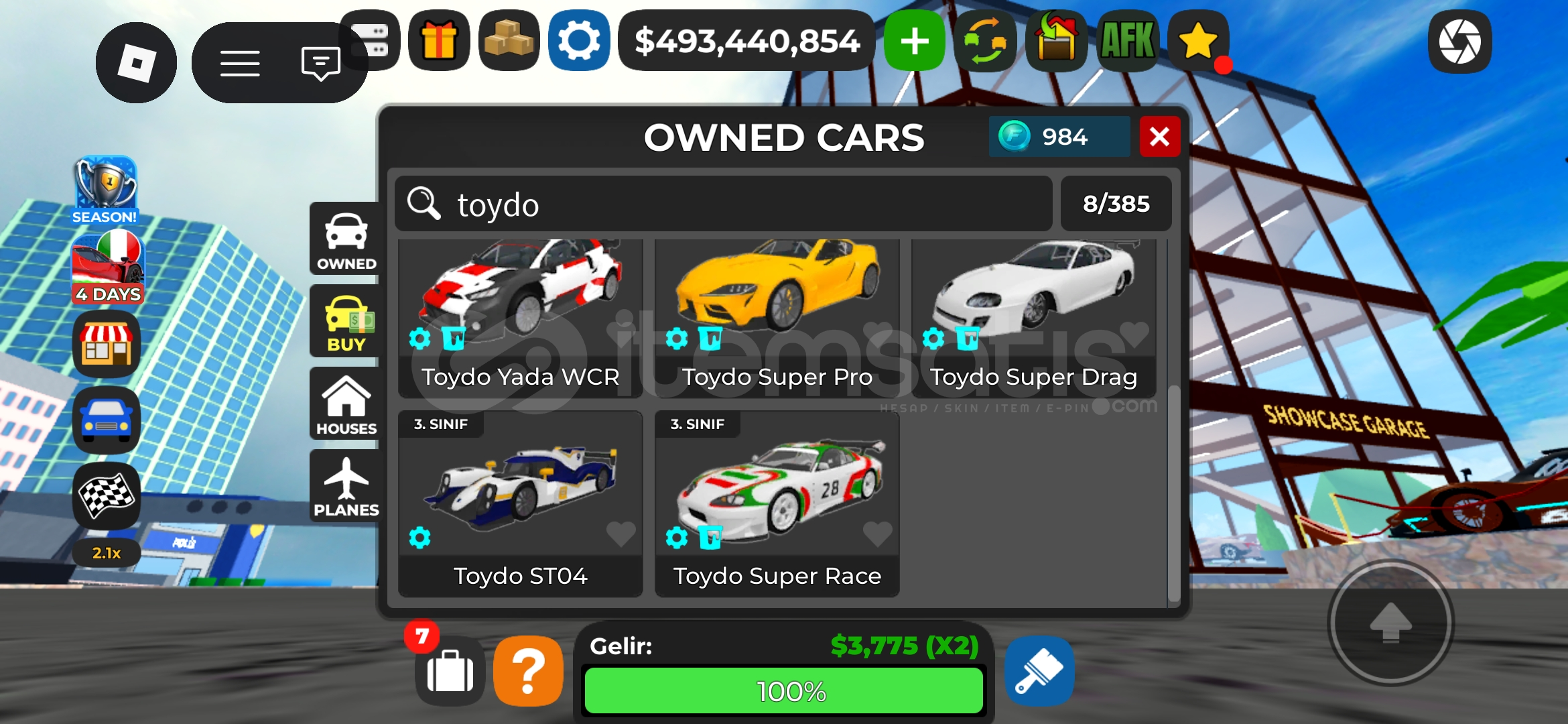Open the Roblox chat icon
Screen dimensions: 1568x724
(x=320, y=64)
